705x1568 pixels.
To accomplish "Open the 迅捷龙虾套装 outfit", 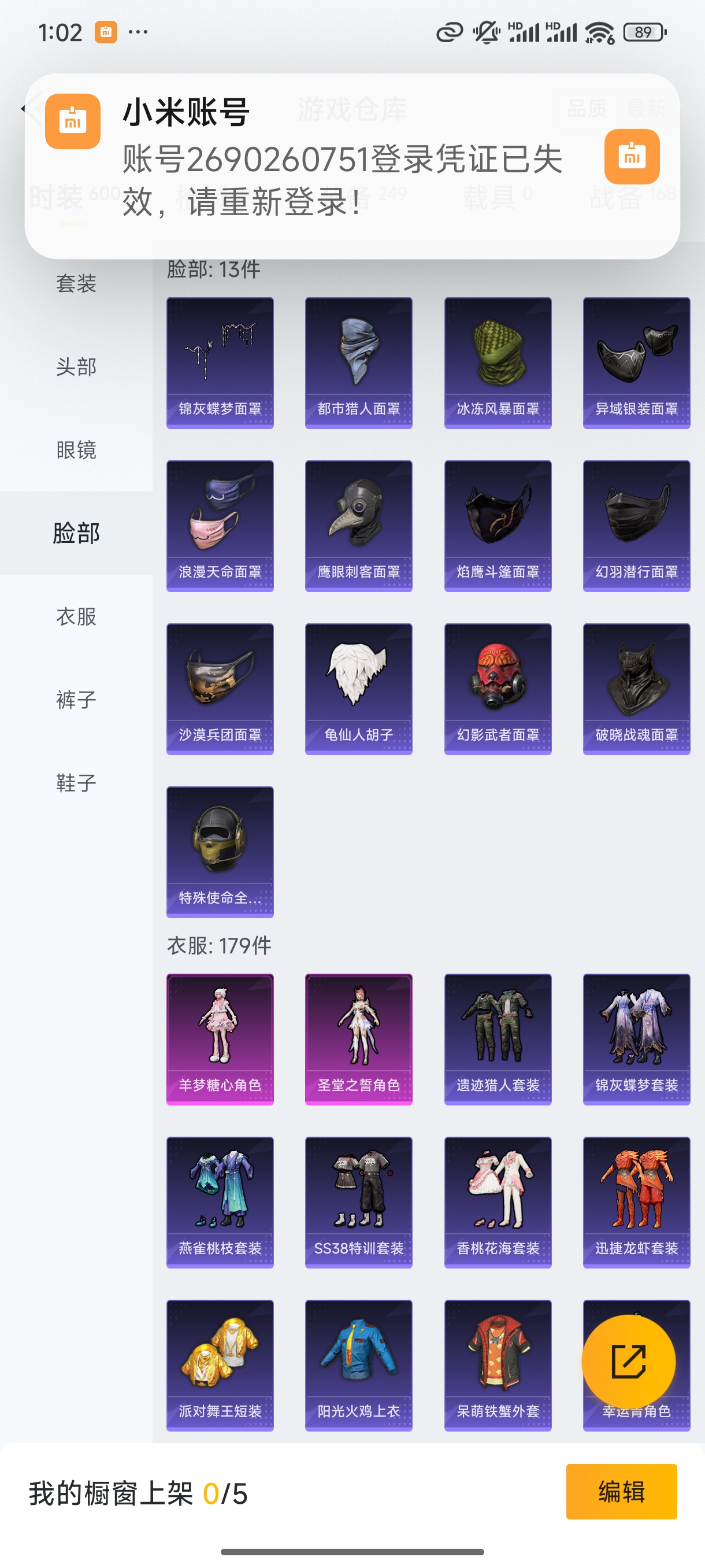I will point(636,1202).
